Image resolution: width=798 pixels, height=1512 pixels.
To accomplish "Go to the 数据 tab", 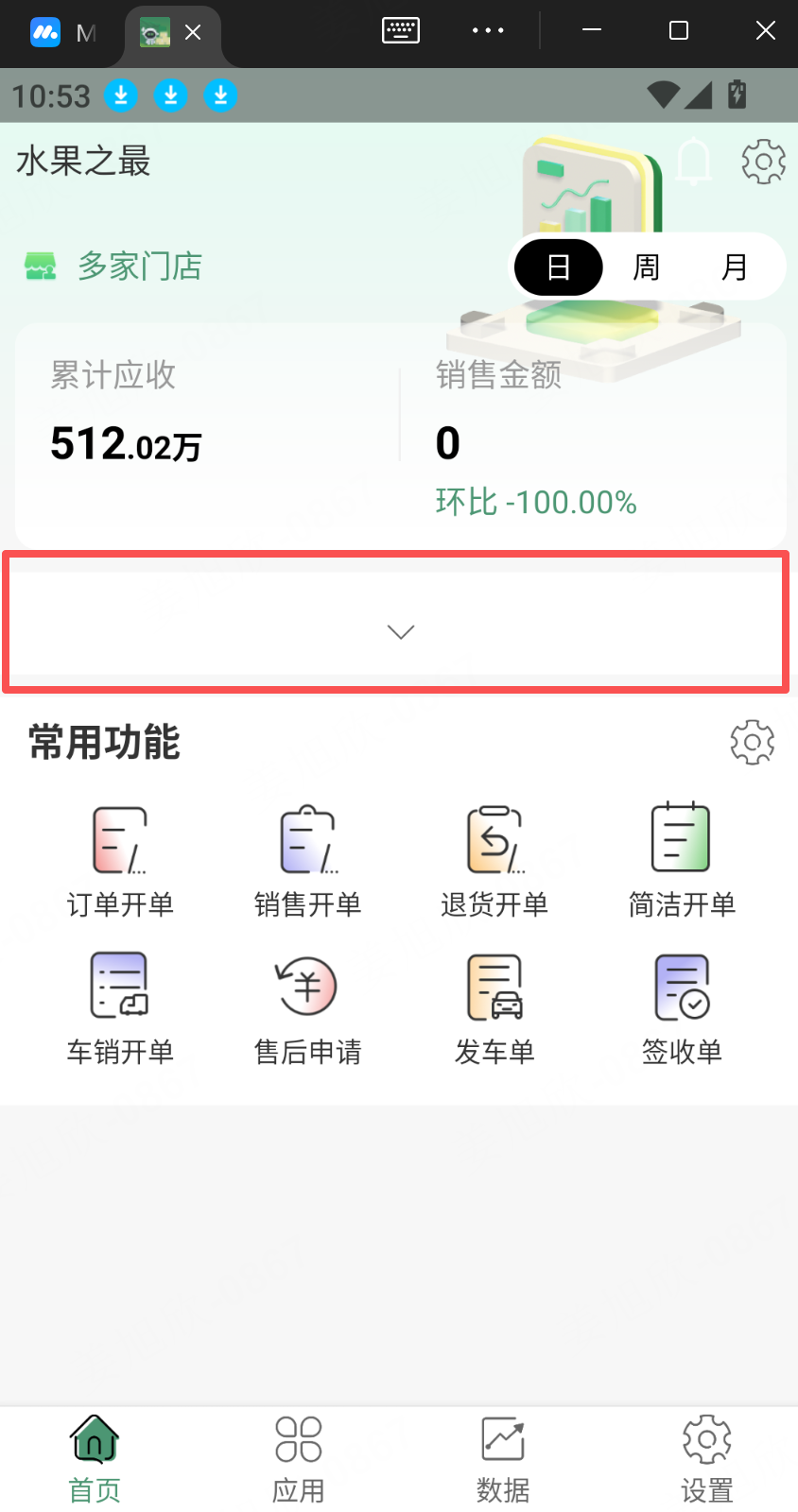I will tap(503, 1459).
